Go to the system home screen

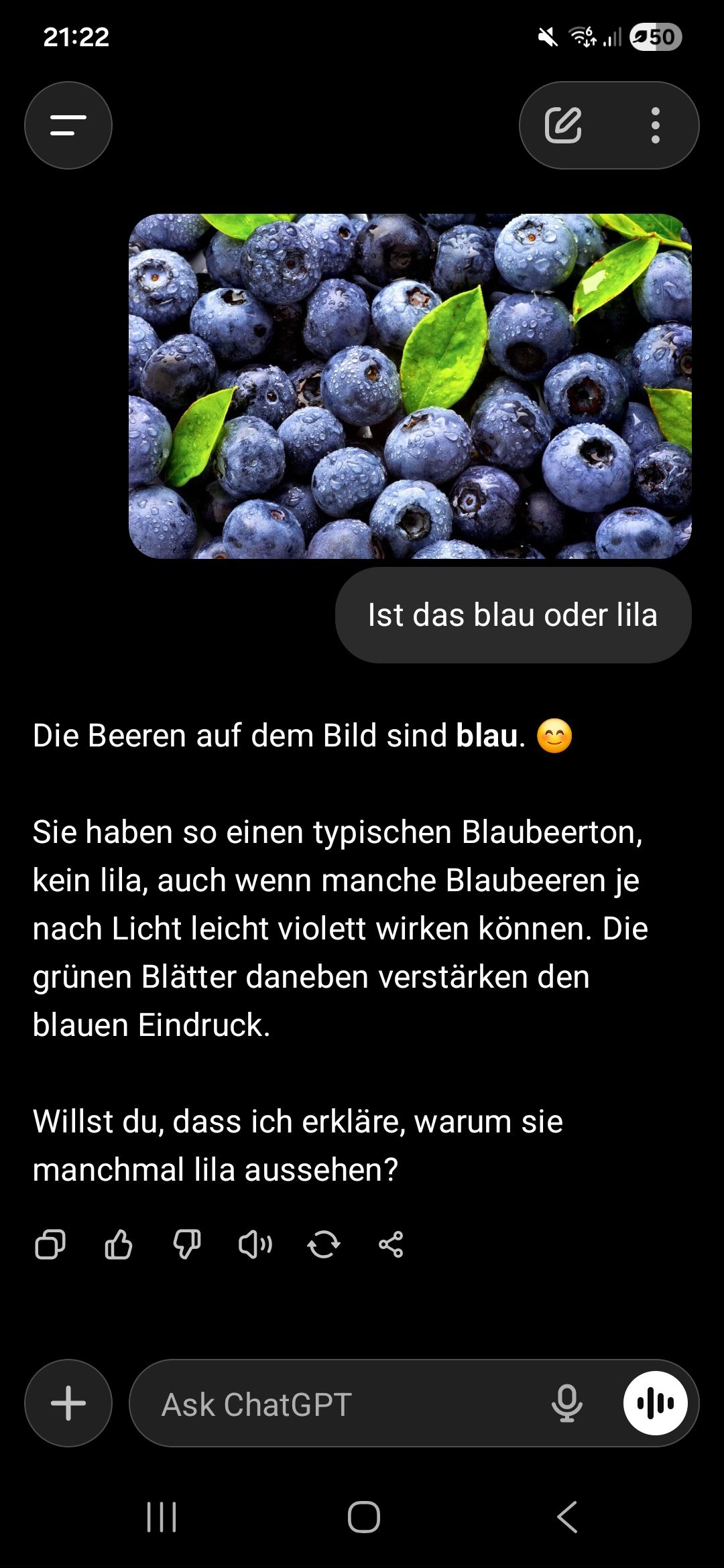363,1517
